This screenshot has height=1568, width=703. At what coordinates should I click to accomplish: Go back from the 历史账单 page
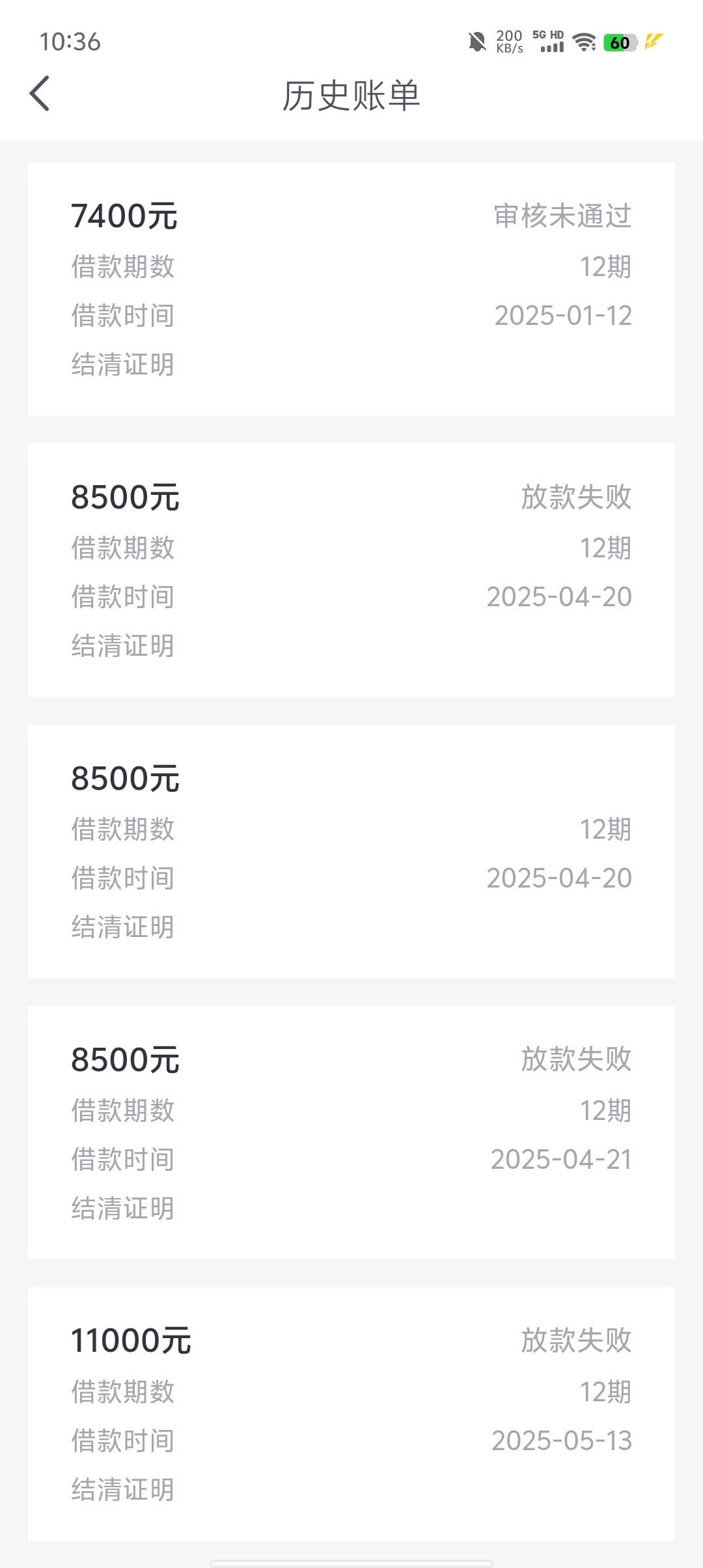(x=40, y=94)
